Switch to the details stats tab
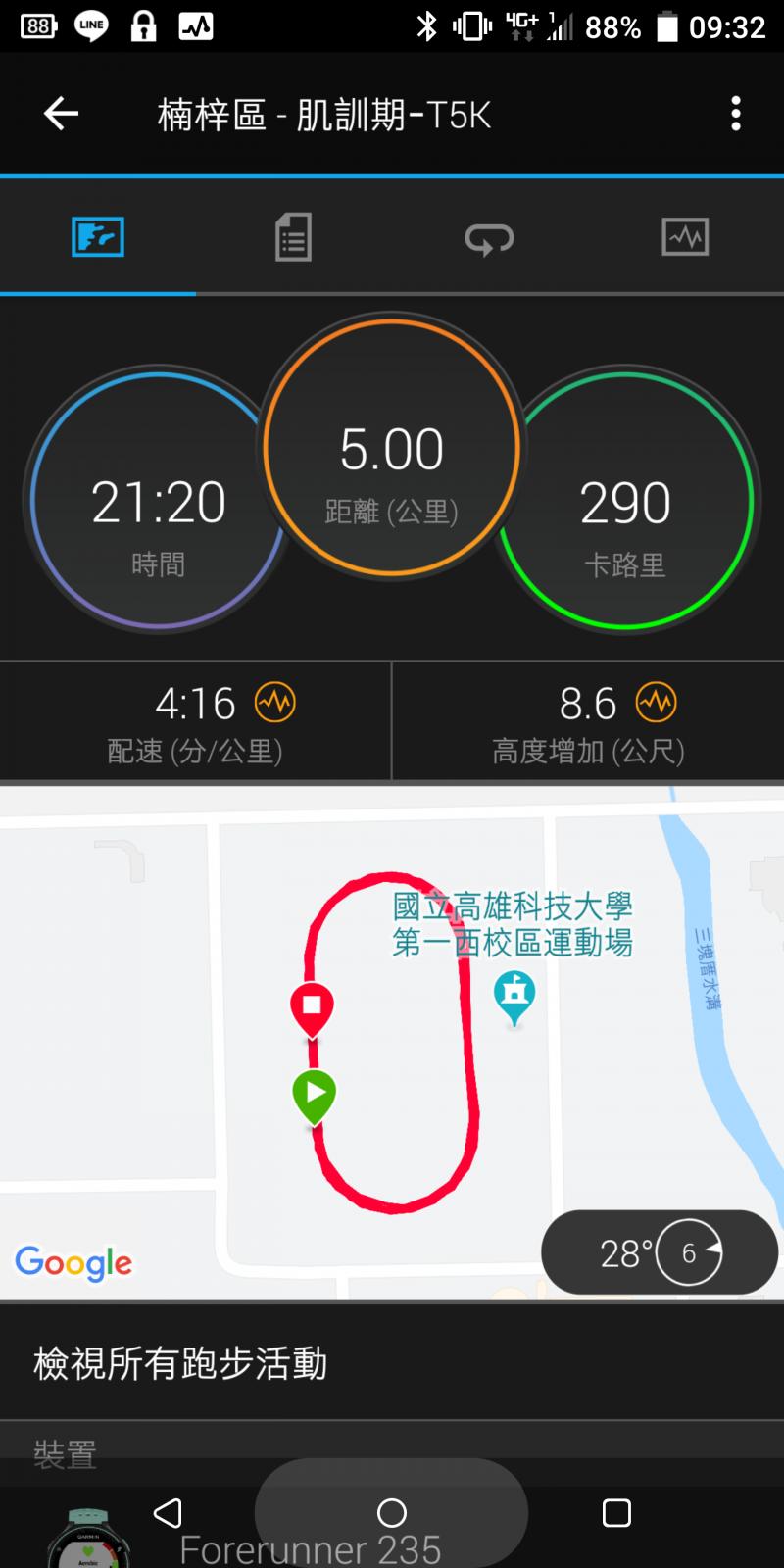The height and width of the screenshot is (1568, 784). (x=293, y=237)
